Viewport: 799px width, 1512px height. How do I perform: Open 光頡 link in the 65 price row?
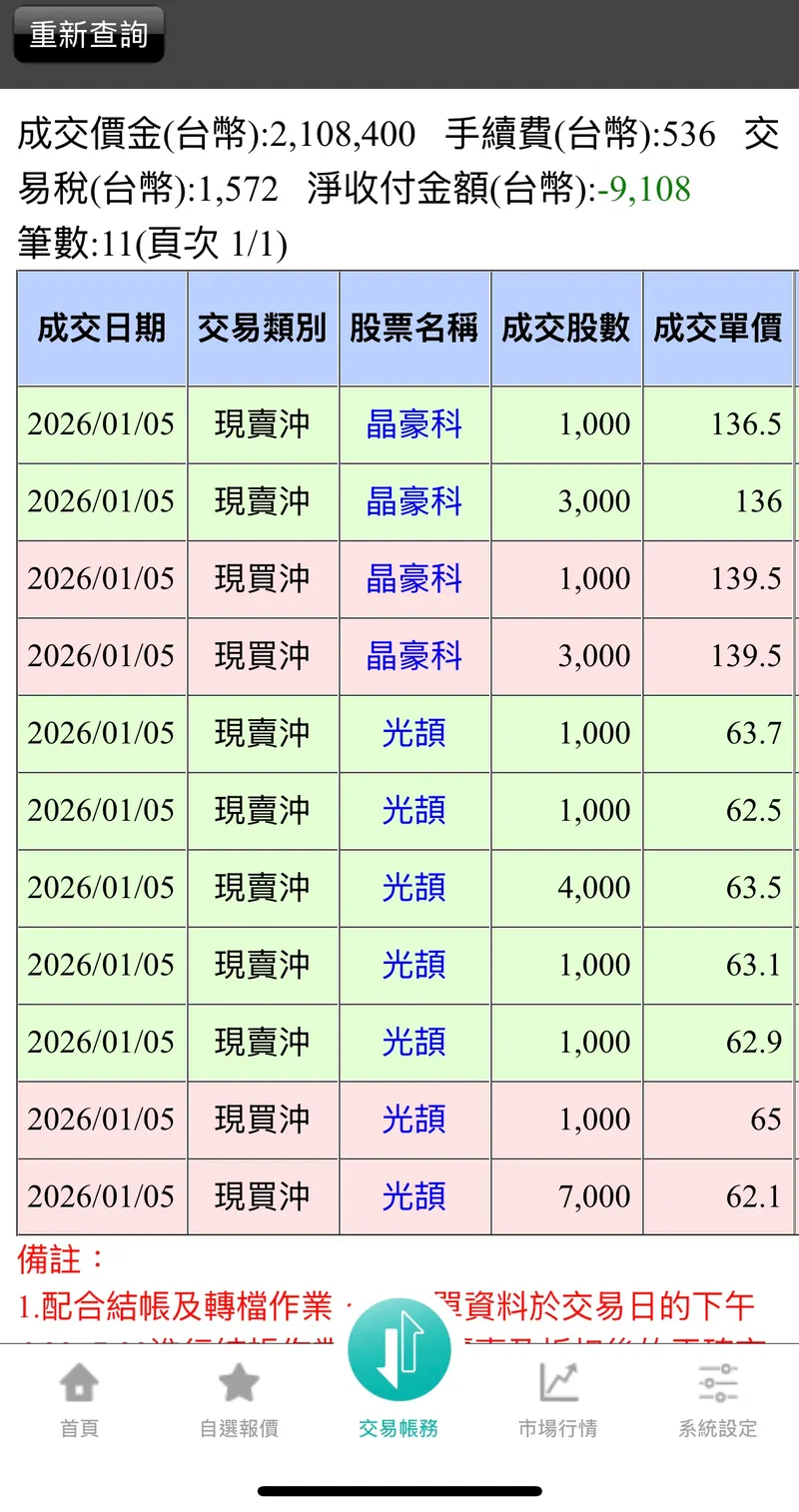pyautogui.click(x=414, y=1120)
